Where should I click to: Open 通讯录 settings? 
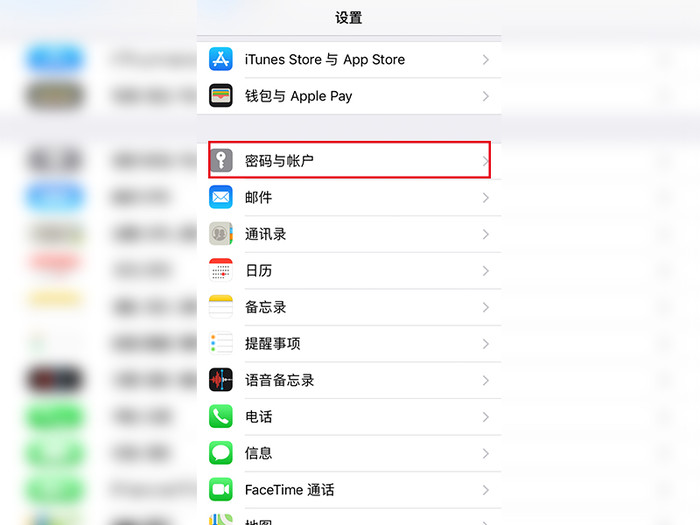pyautogui.click(x=349, y=234)
